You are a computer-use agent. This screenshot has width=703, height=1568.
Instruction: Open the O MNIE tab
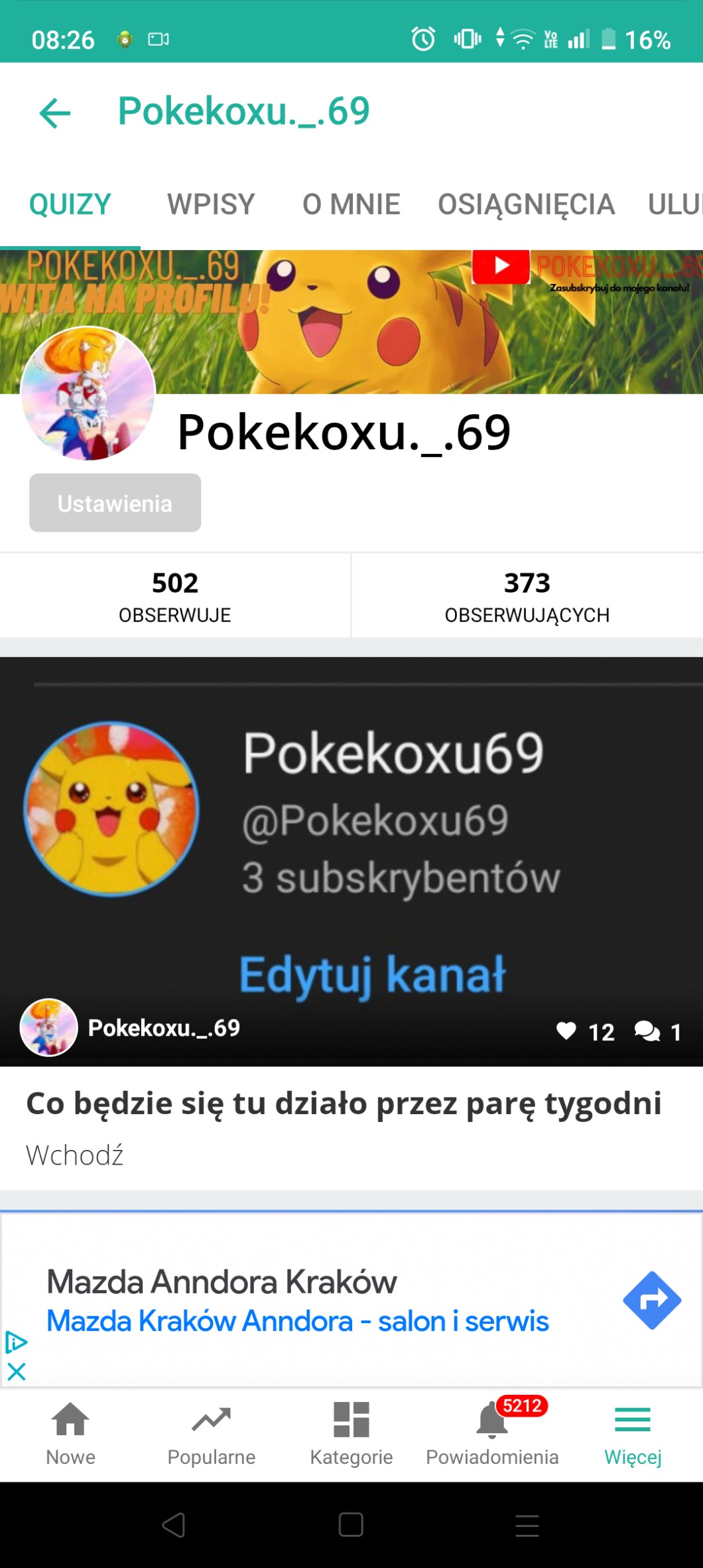(351, 204)
